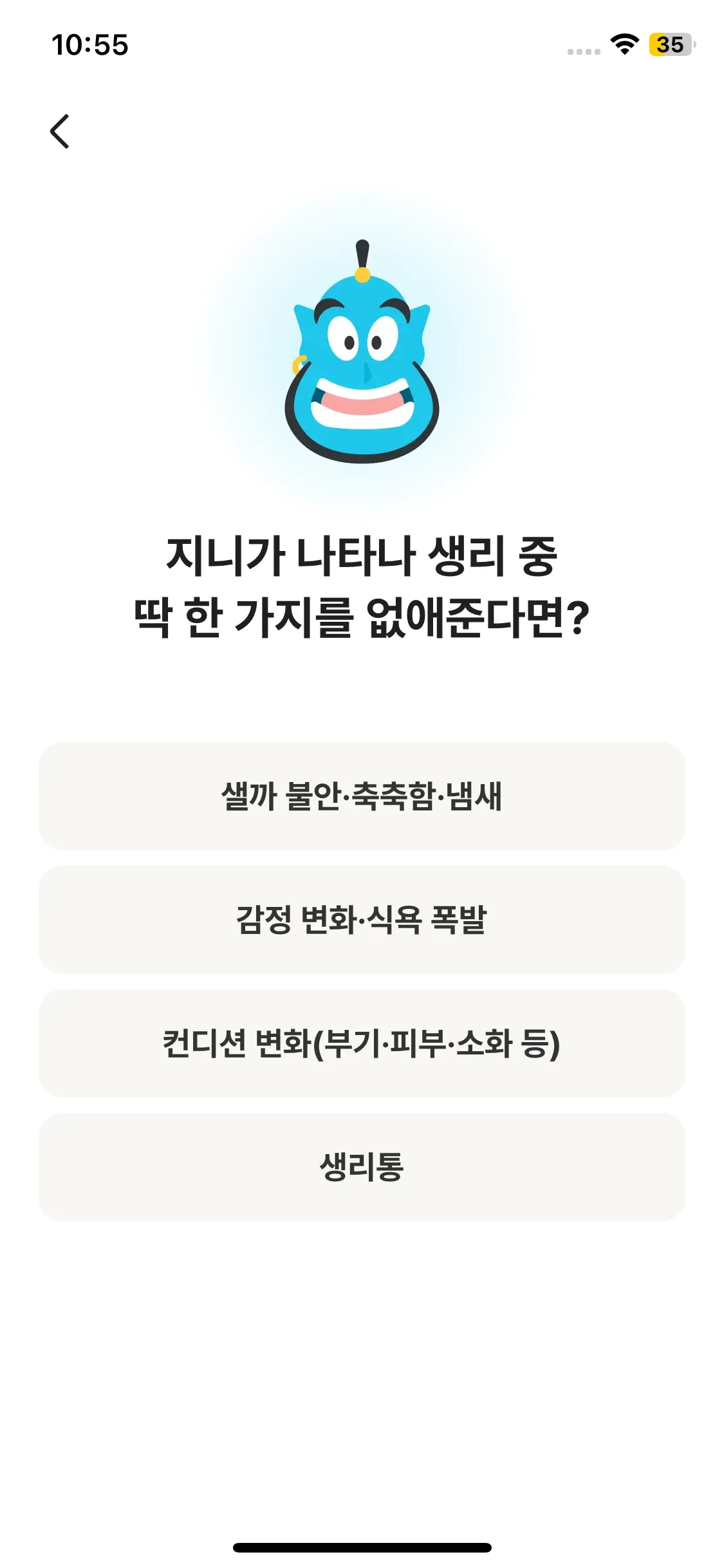
Task: Select the 샐까 불안·축축함·냄새 option
Action: tap(362, 796)
